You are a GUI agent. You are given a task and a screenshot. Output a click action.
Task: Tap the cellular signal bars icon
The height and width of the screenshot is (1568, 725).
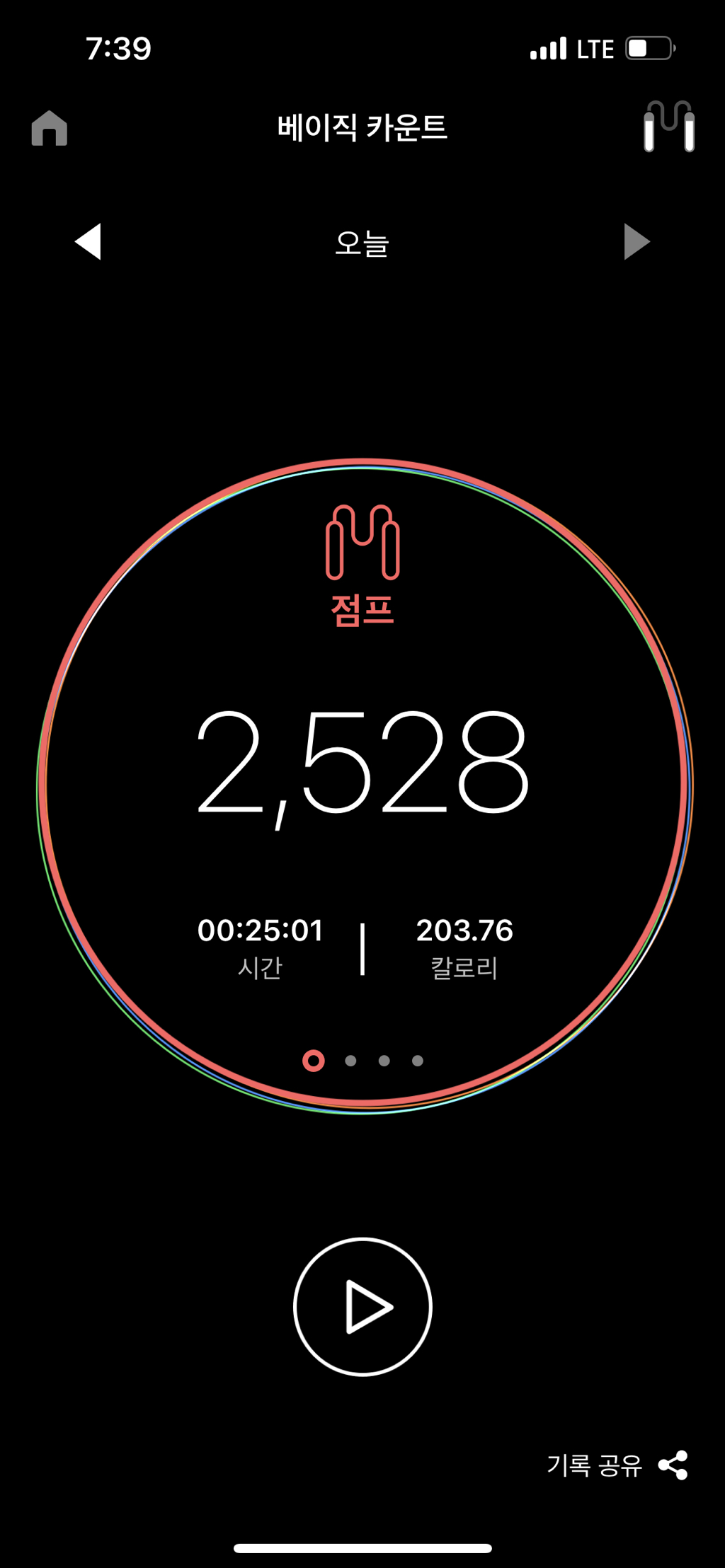coord(550,47)
